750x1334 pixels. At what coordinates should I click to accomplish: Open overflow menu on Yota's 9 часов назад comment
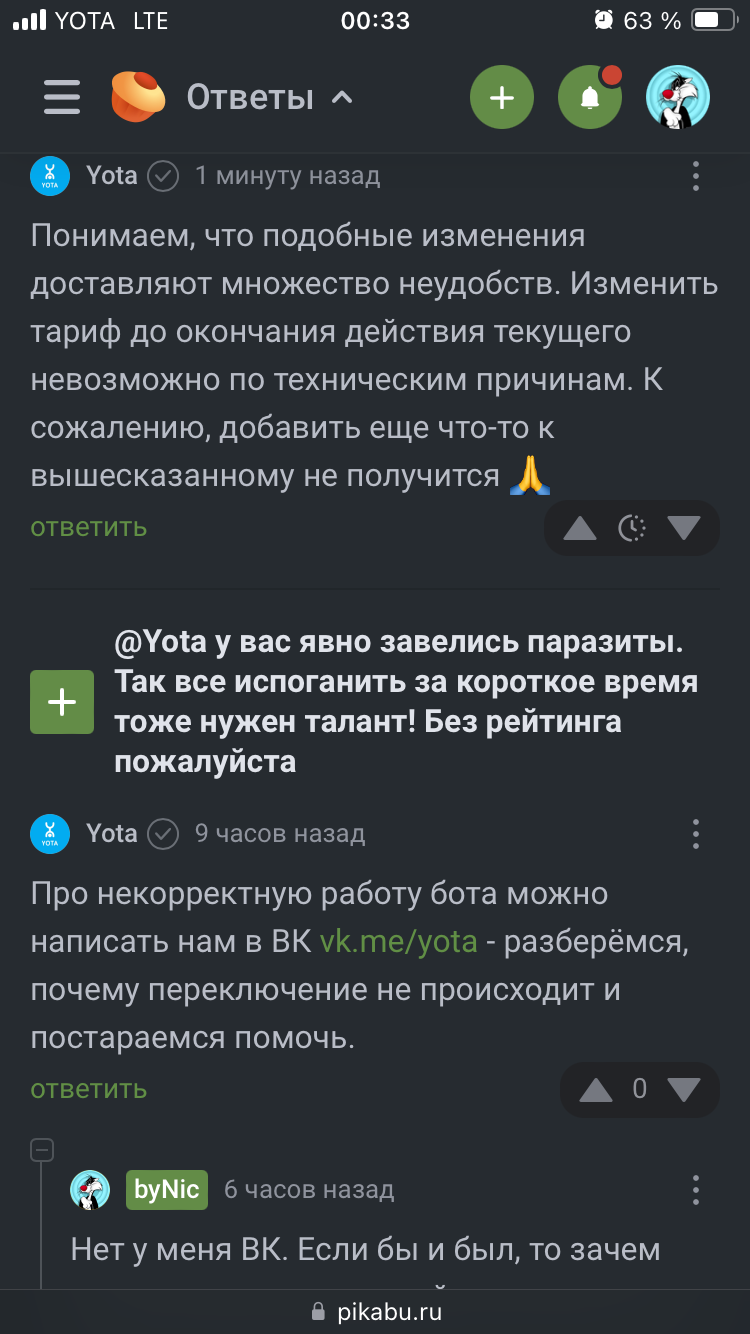coord(696,833)
